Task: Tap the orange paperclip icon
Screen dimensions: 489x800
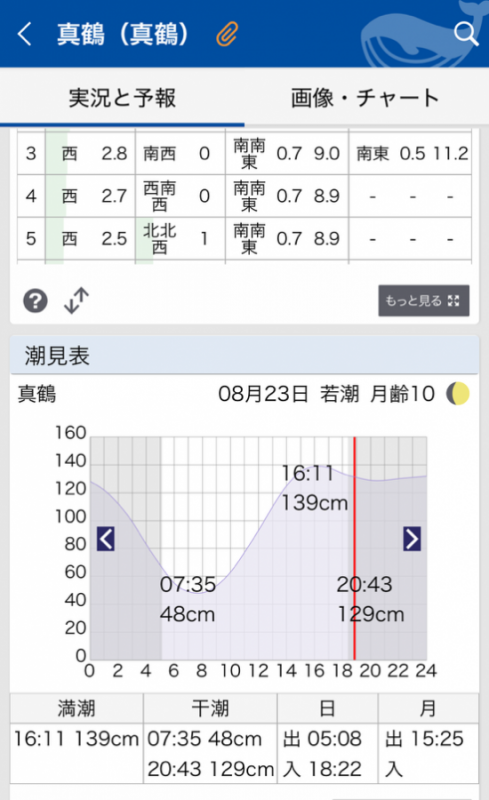Action: point(227,34)
